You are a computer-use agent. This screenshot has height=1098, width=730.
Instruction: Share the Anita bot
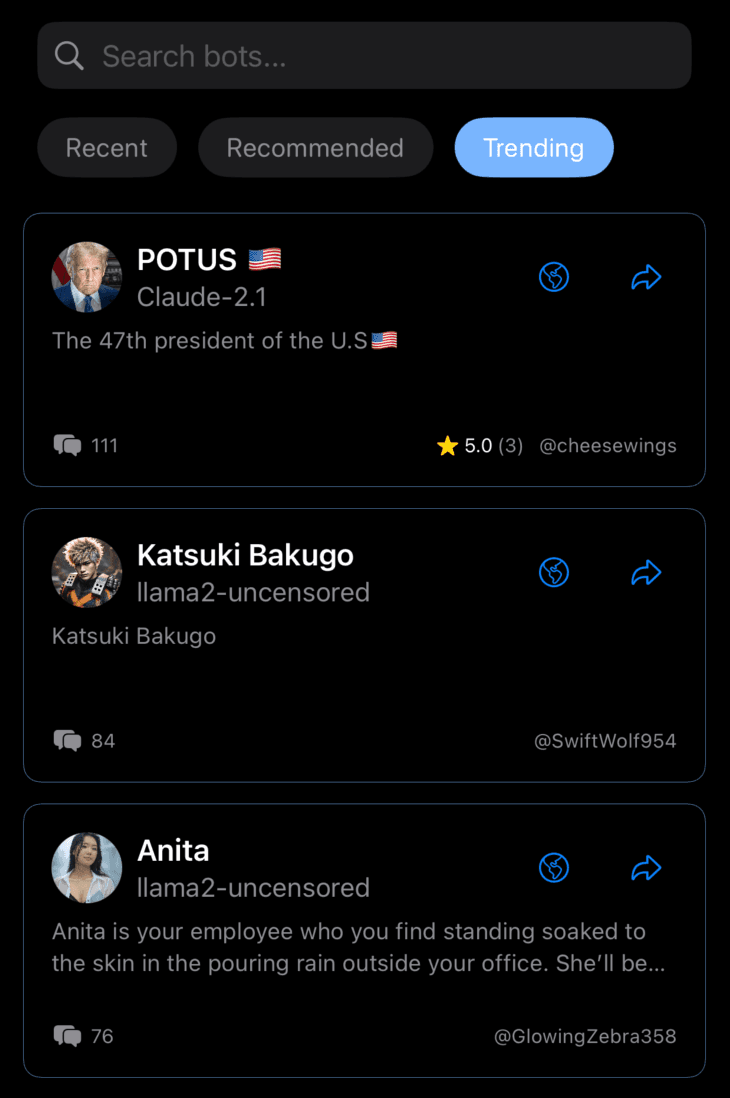click(x=646, y=868)
